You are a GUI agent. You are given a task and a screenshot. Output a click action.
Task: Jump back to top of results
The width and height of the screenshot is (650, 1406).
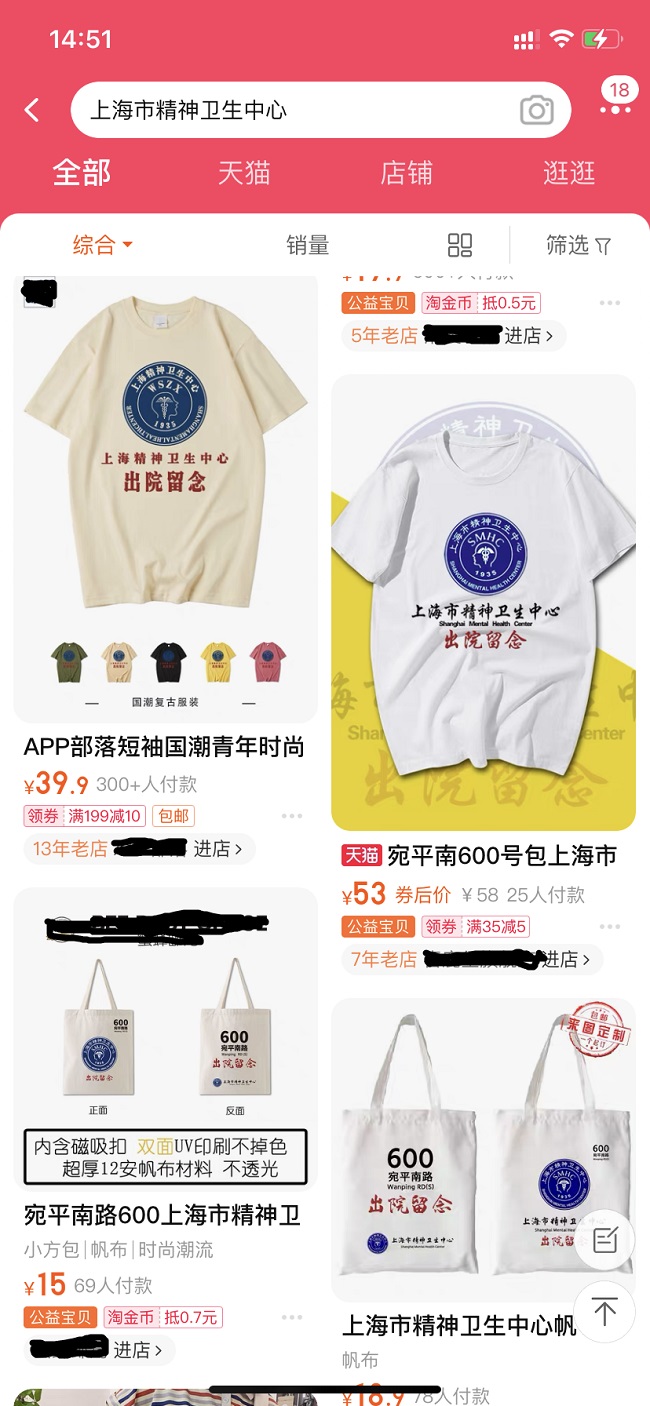pyautogui.click(x=604, y=1311)
